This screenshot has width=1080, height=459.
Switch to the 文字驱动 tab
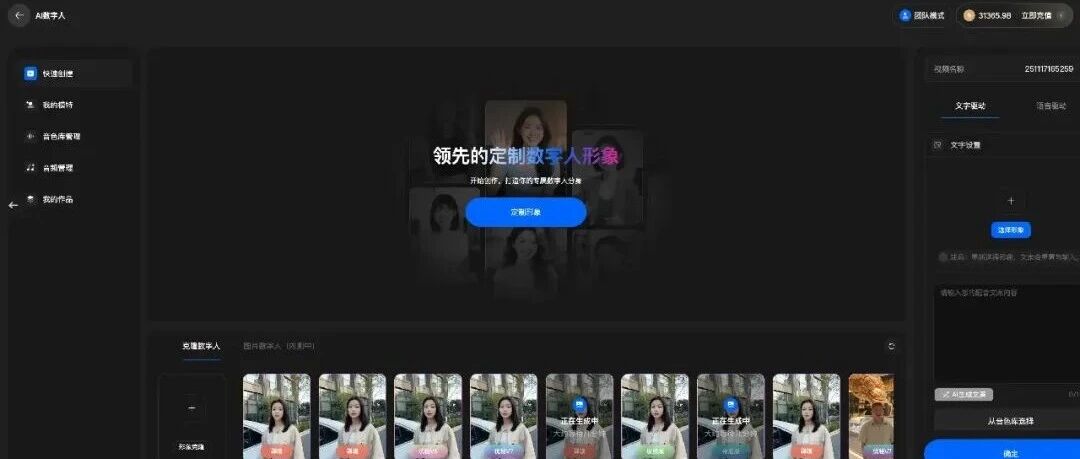[970, 105]
